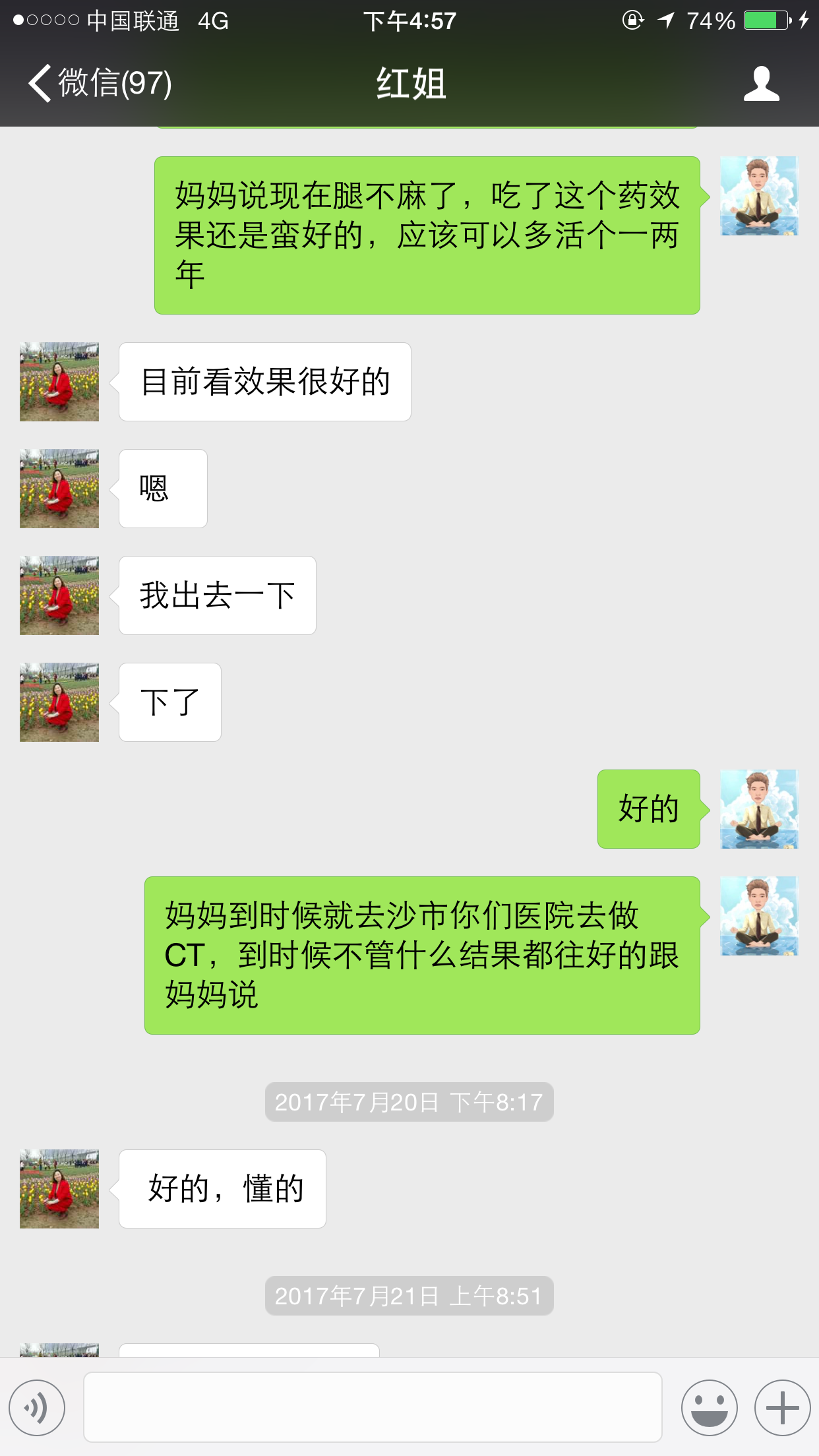819x1456 pixels.
Task: Tap the message input field
Action: (x=373, y=1406)
